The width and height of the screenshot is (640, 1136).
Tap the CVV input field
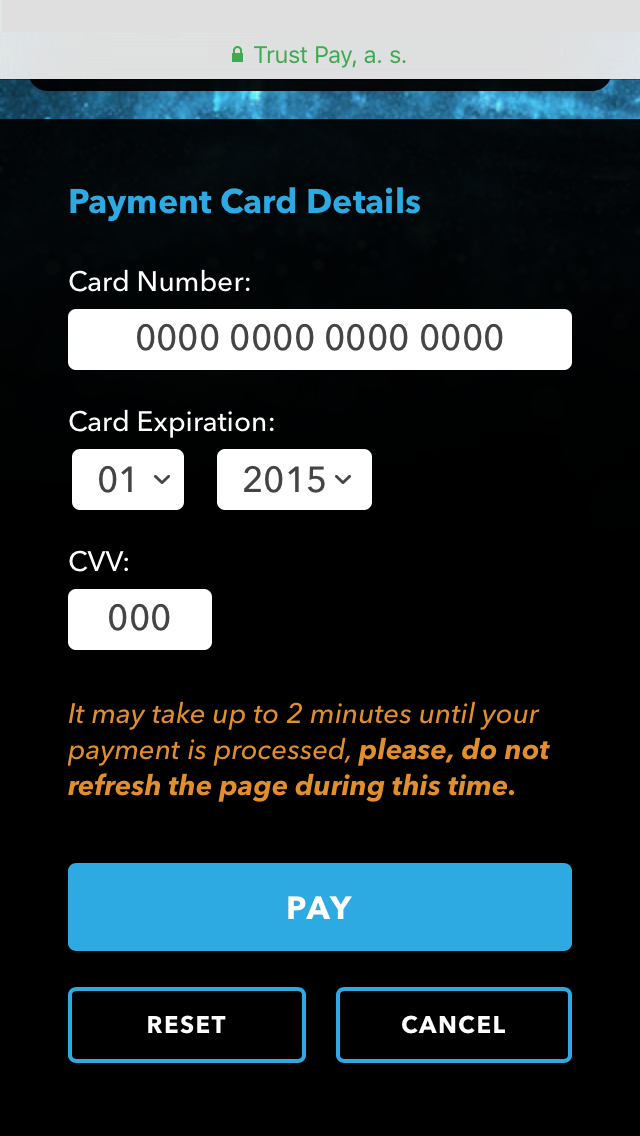(140, 619)
